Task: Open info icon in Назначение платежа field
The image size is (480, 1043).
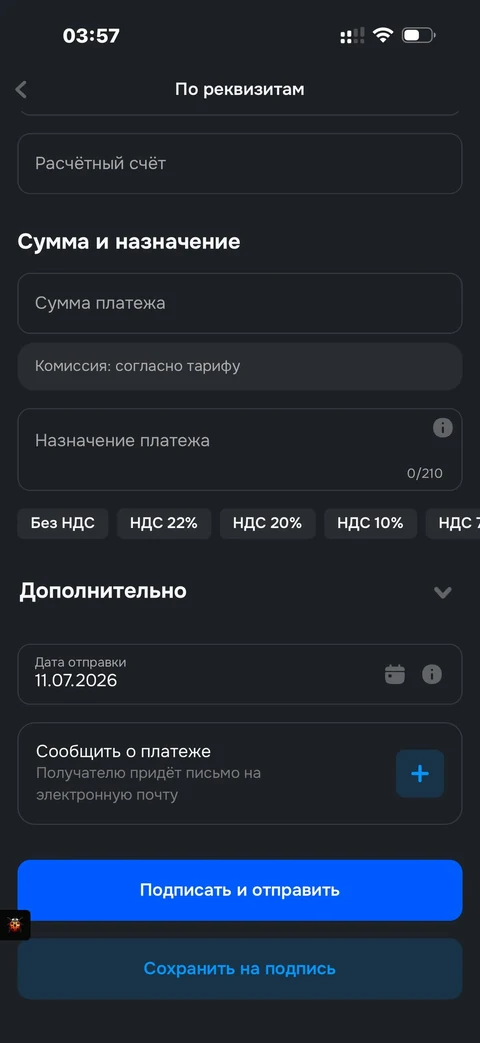Action: (x=443, y=428)
